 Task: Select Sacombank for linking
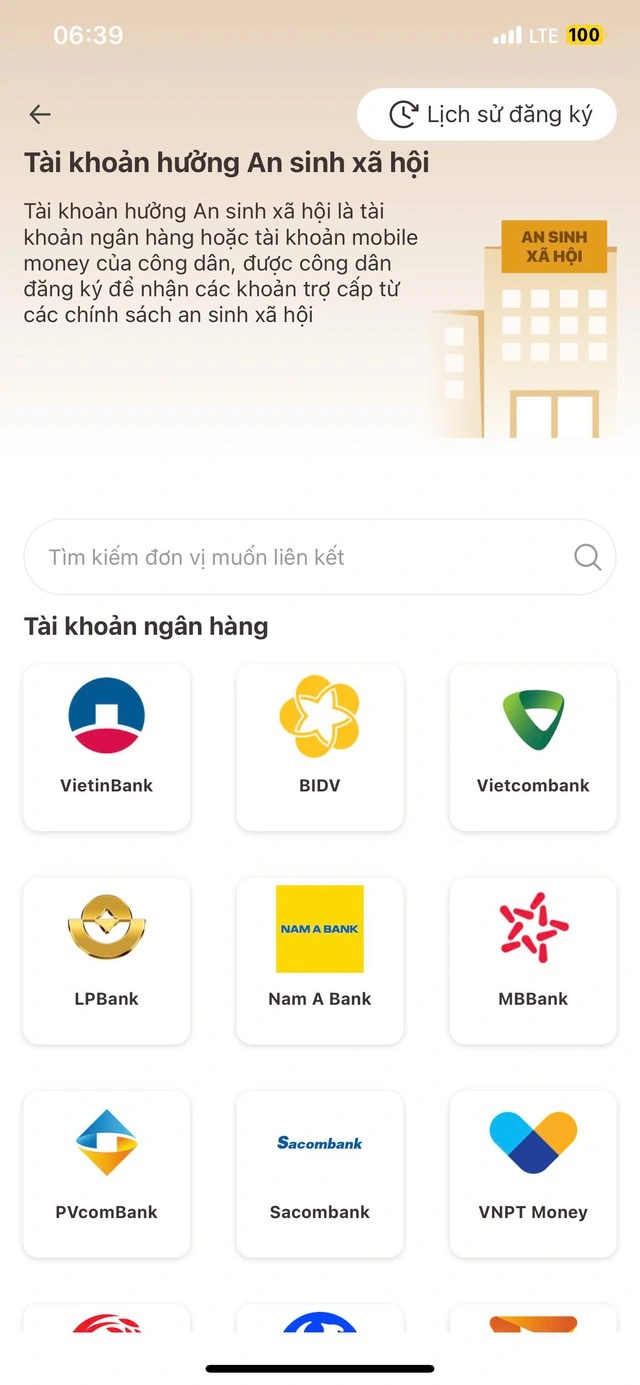(x=320, y=1172)
